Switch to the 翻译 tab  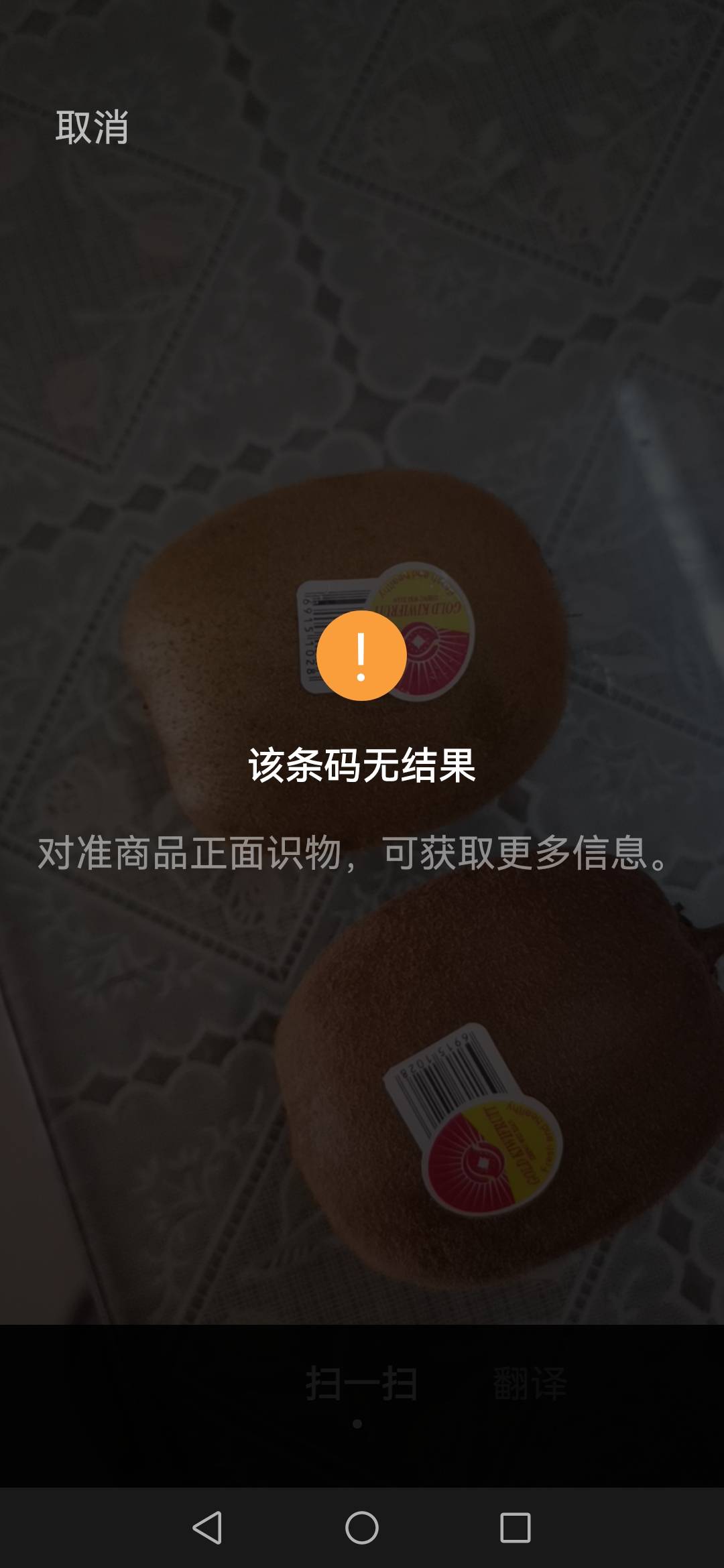coord(530,1383)
